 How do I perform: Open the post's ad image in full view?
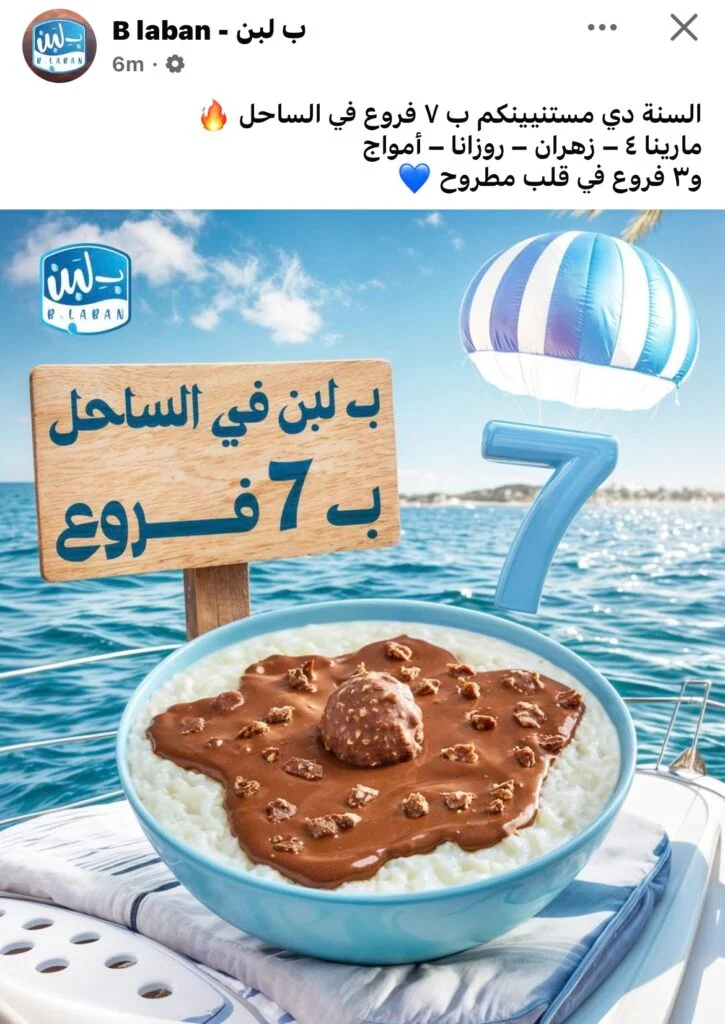pos(362,616)
